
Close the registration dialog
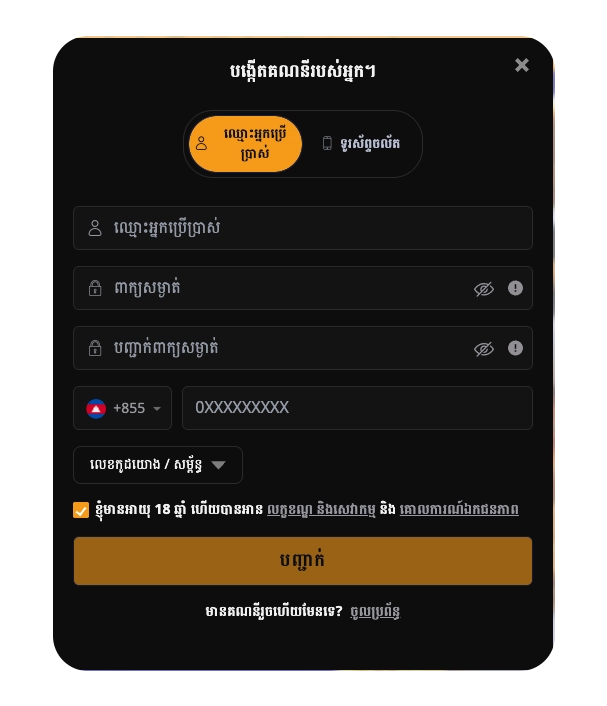pos(522,65)
